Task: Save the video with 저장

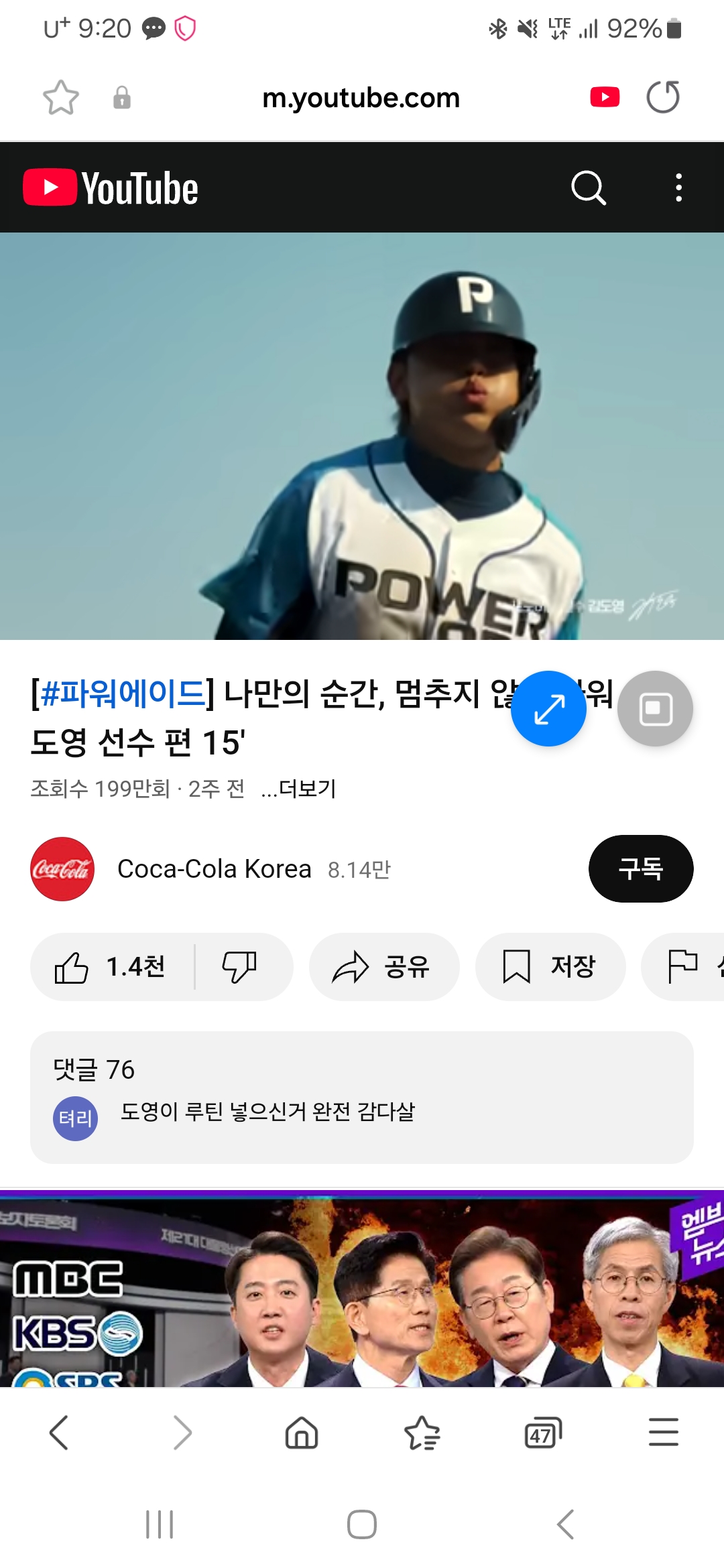Action: click(x=550, y=967)
